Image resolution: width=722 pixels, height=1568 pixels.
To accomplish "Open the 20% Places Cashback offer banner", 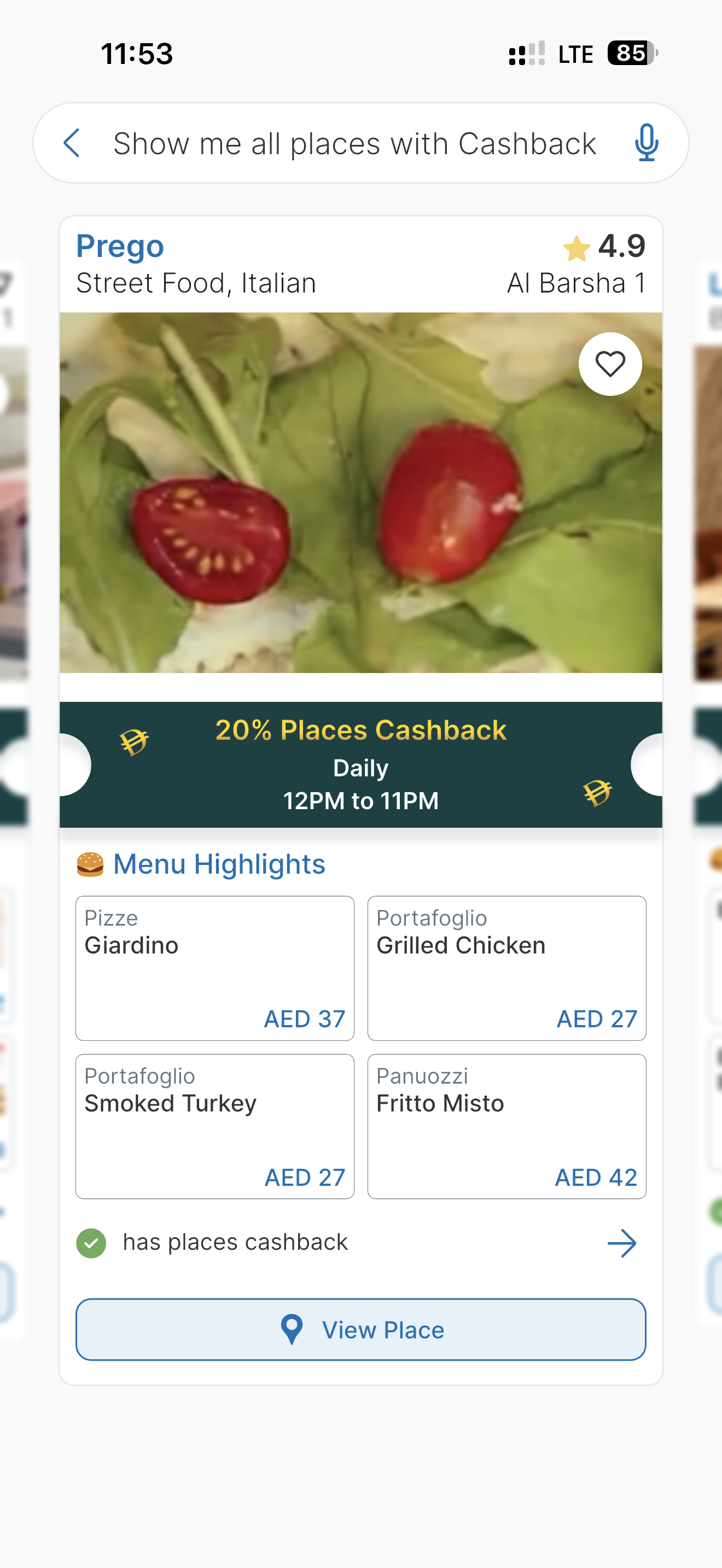I will [360, 764].
